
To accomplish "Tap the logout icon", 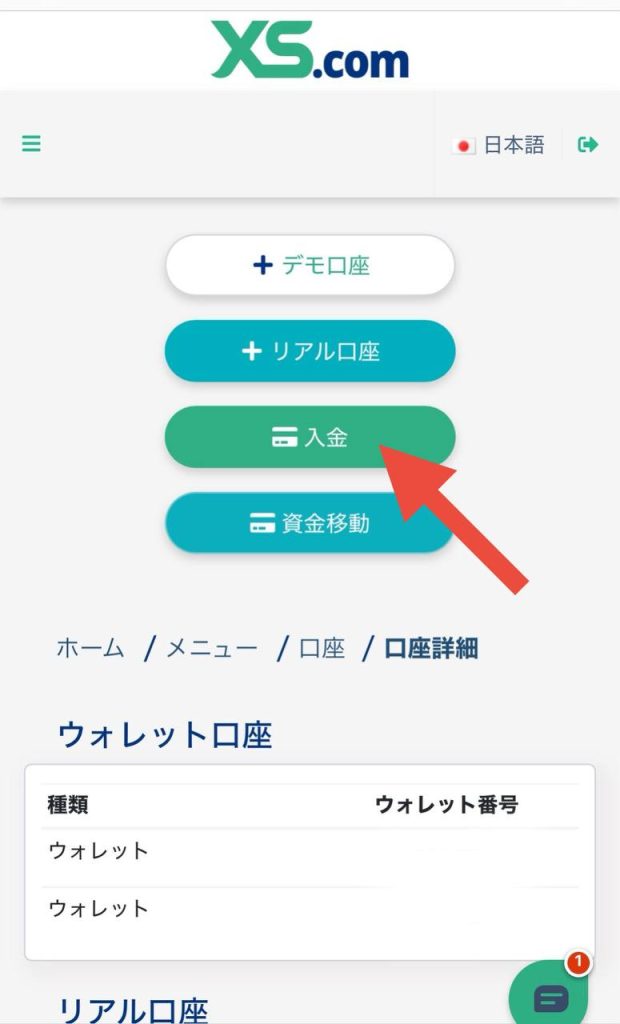I will pyautogui.click(x=588, y=144).
